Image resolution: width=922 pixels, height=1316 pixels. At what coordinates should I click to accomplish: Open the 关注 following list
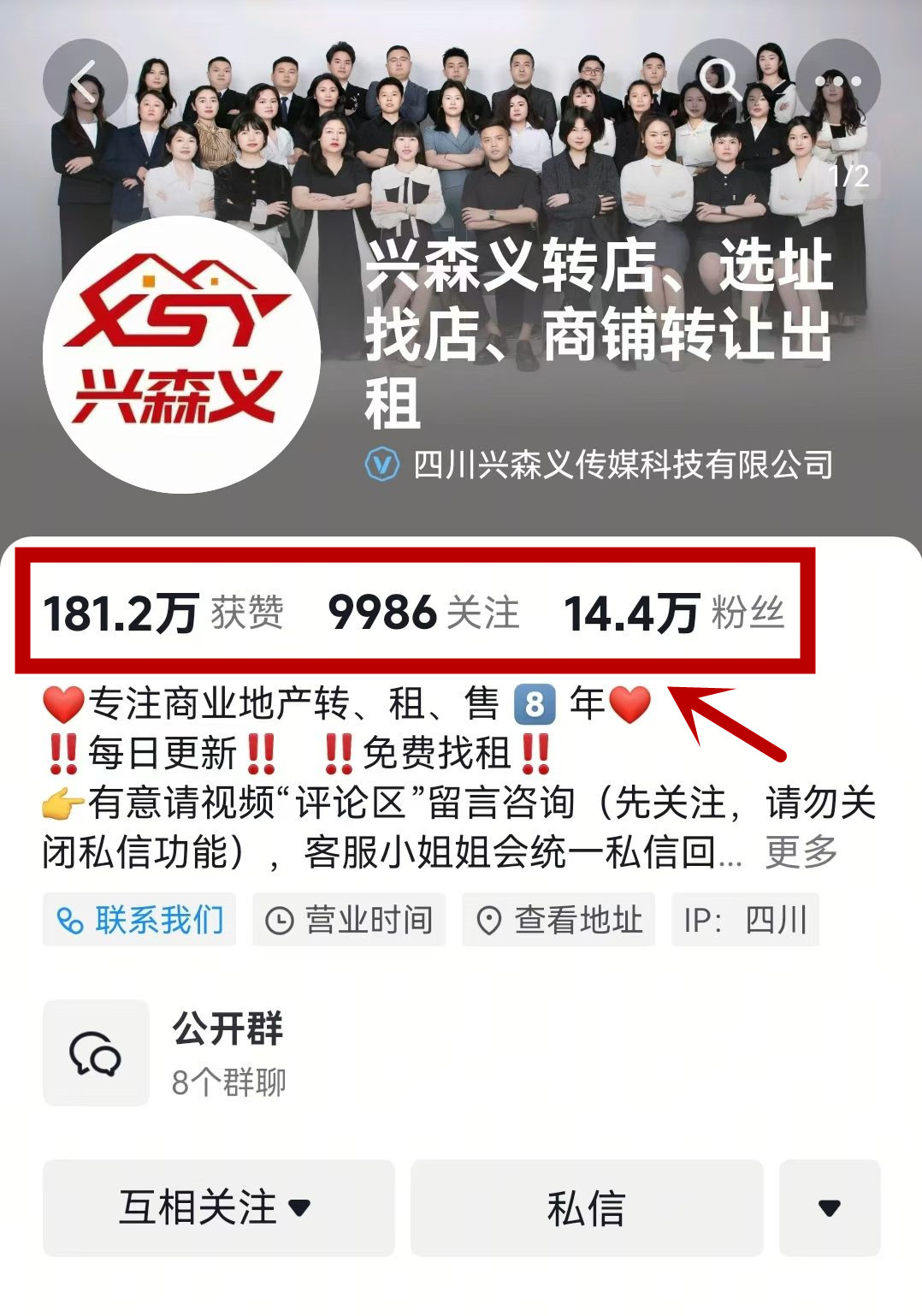423,613
